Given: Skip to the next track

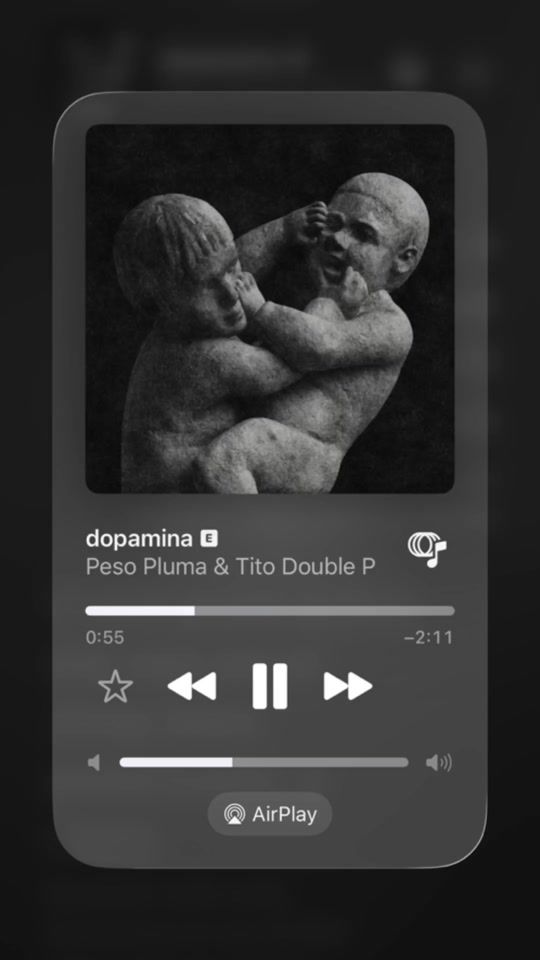Looking at the screenshot, I should coord(348,686).
